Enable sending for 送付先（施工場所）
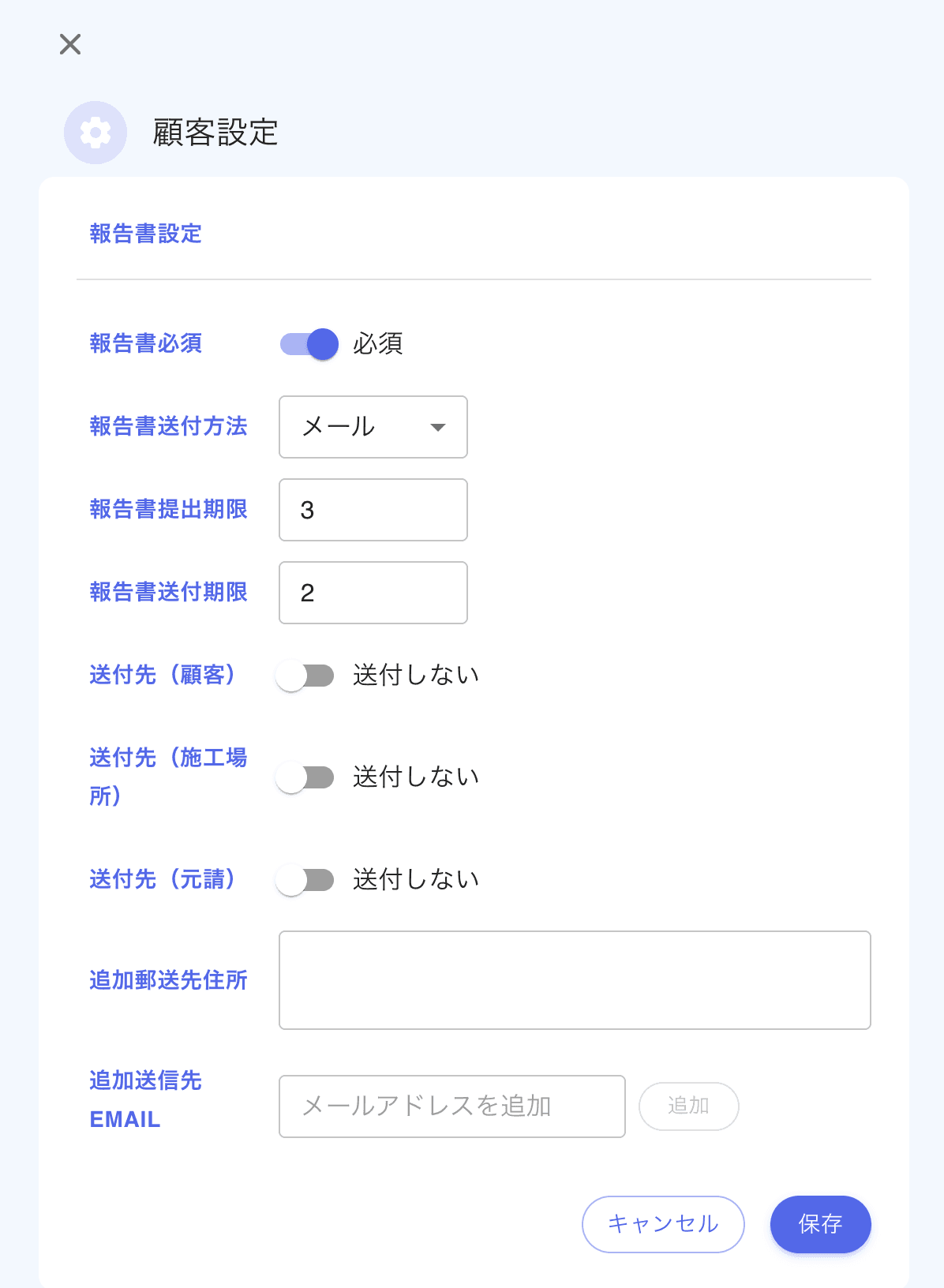Viewport: 944px width, 1288px height. click(x=305, y=777)
